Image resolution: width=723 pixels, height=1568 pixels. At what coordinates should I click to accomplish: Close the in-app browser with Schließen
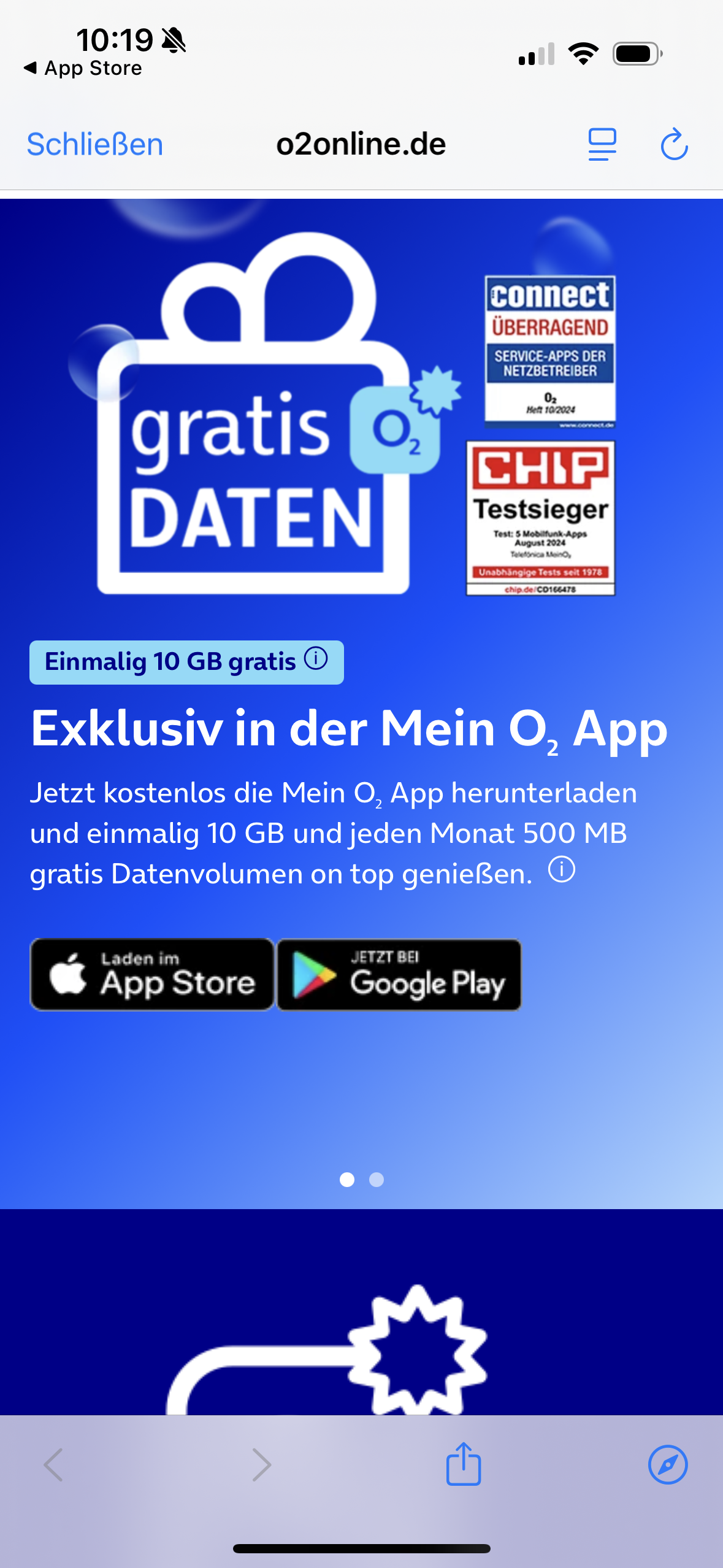(94, 145)
